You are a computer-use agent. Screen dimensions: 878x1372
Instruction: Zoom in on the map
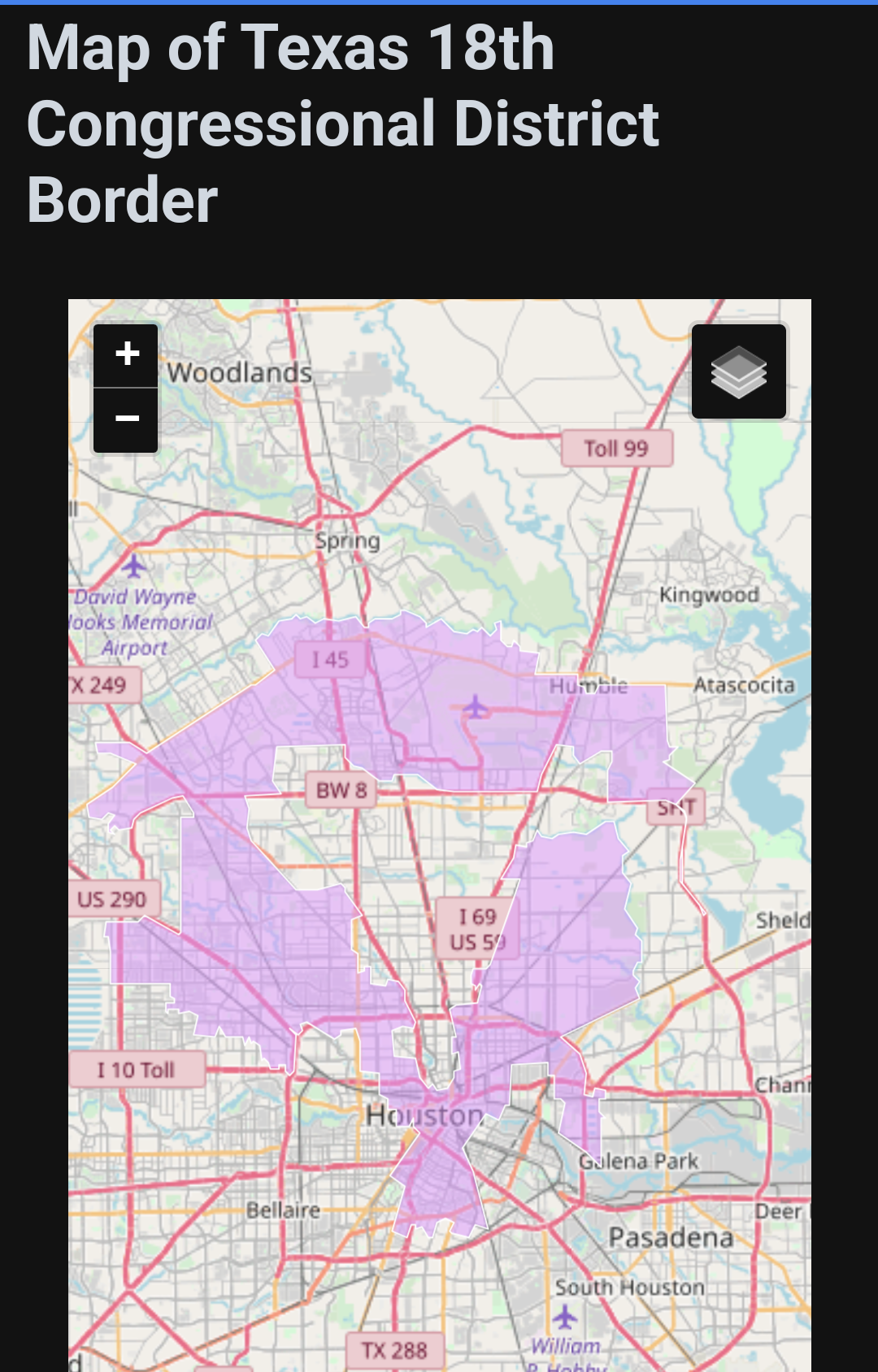point(126,355)
